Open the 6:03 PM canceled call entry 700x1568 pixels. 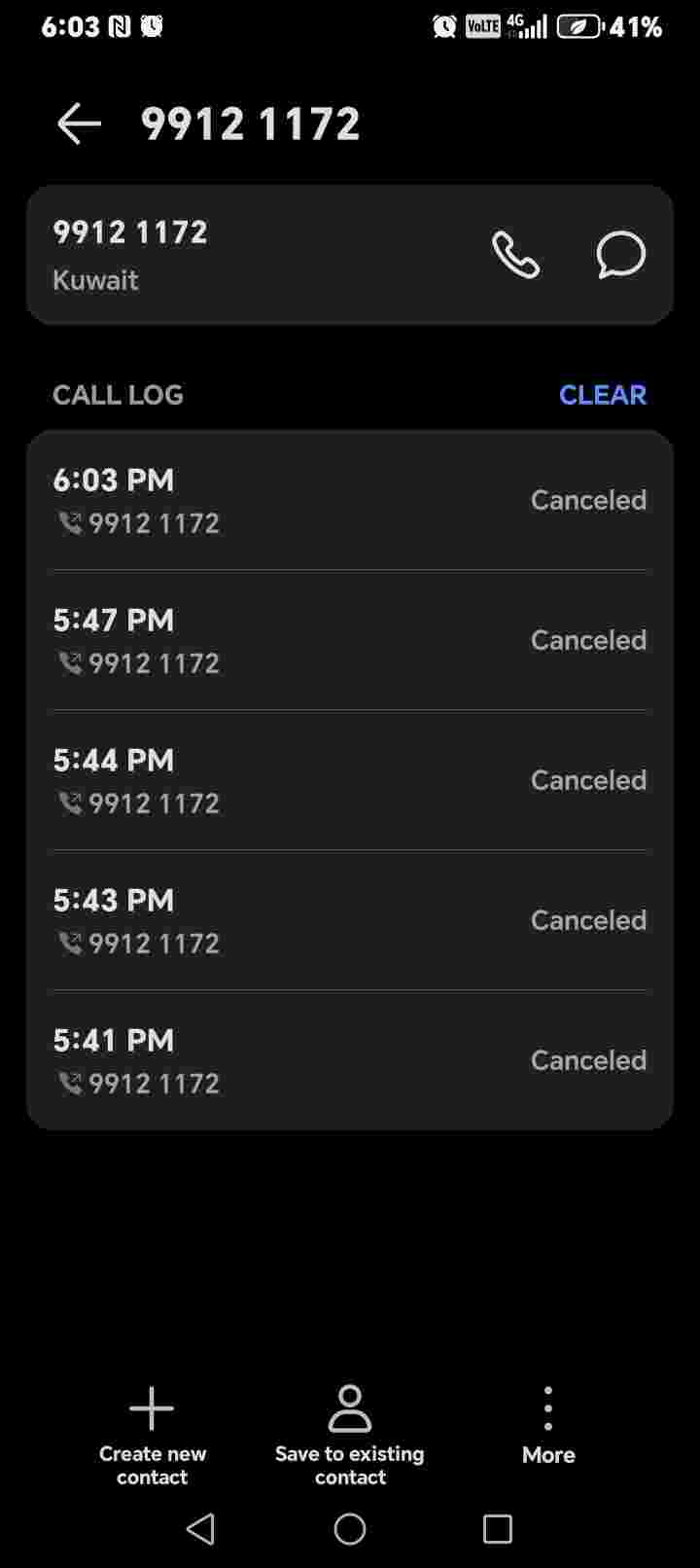click(350, 500)
